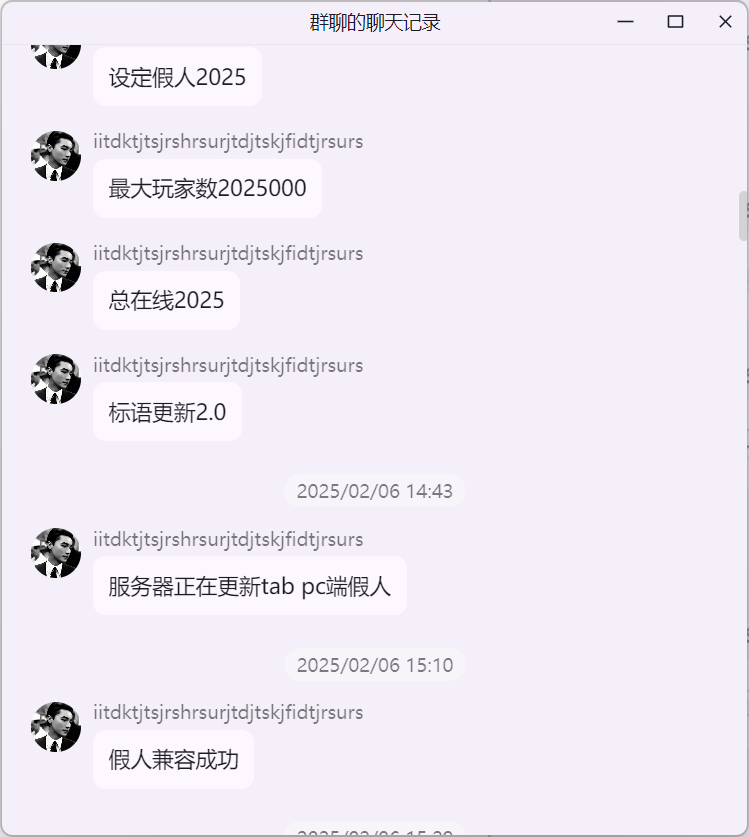Open avatar beside 服务器正在更新tab pc端假人
749x837 pixels.
pos(56,553)
